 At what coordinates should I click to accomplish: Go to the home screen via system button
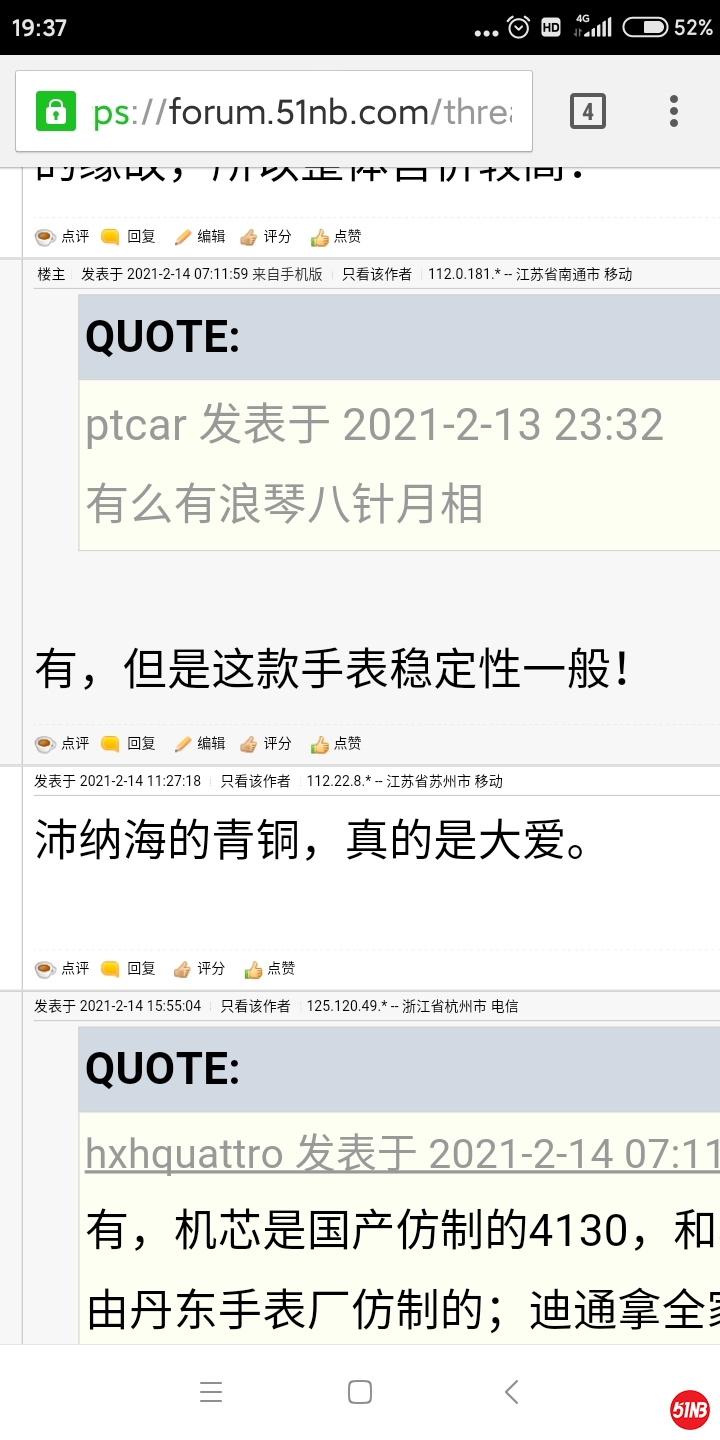coord(360,1391)
